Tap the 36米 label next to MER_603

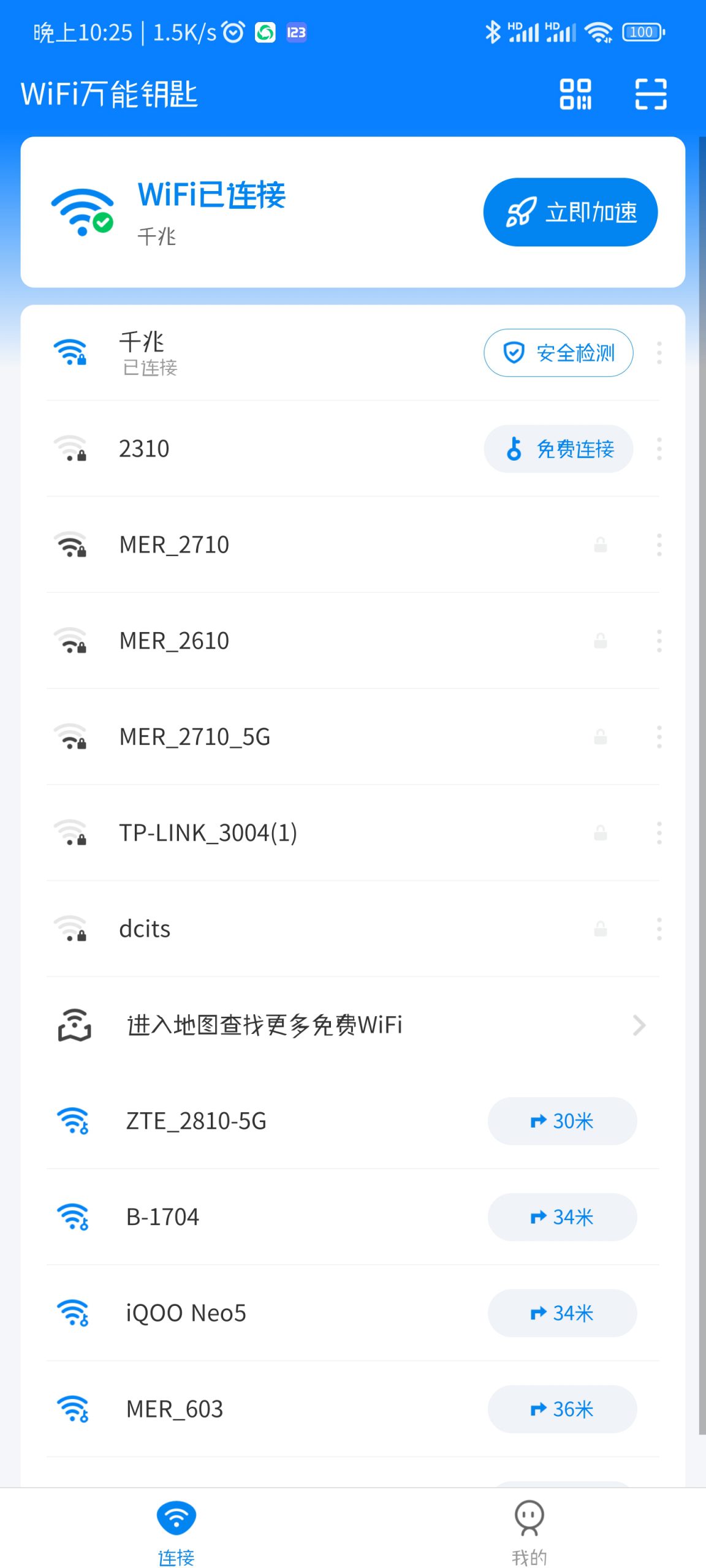pos(561,1409)
